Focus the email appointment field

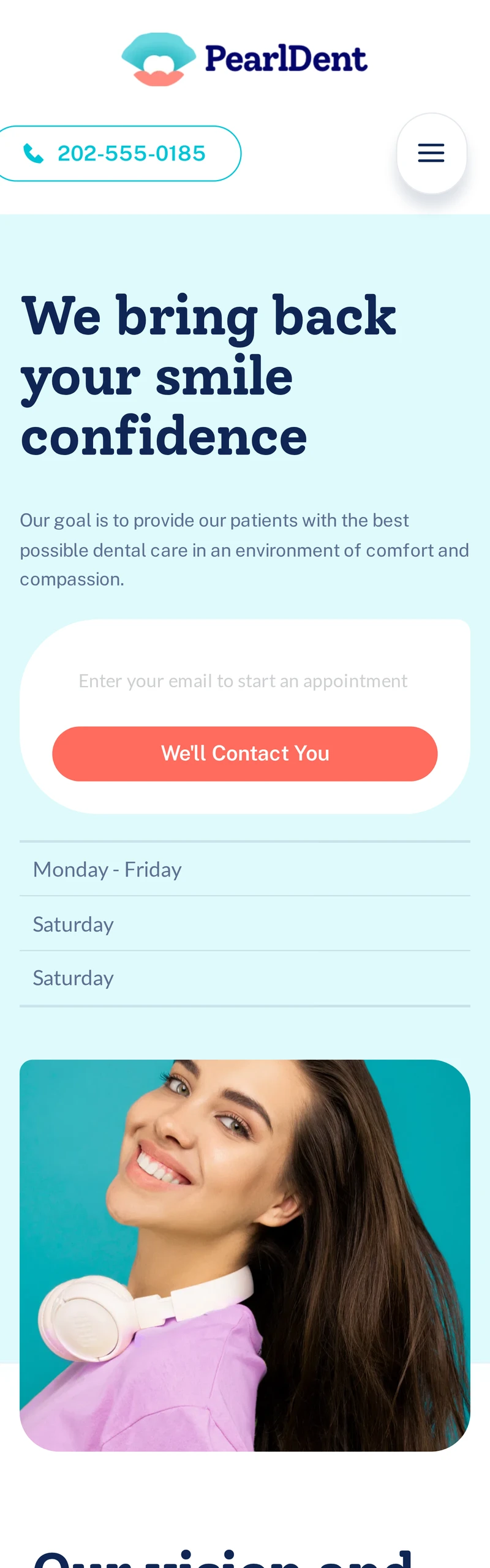coord(244,681)
